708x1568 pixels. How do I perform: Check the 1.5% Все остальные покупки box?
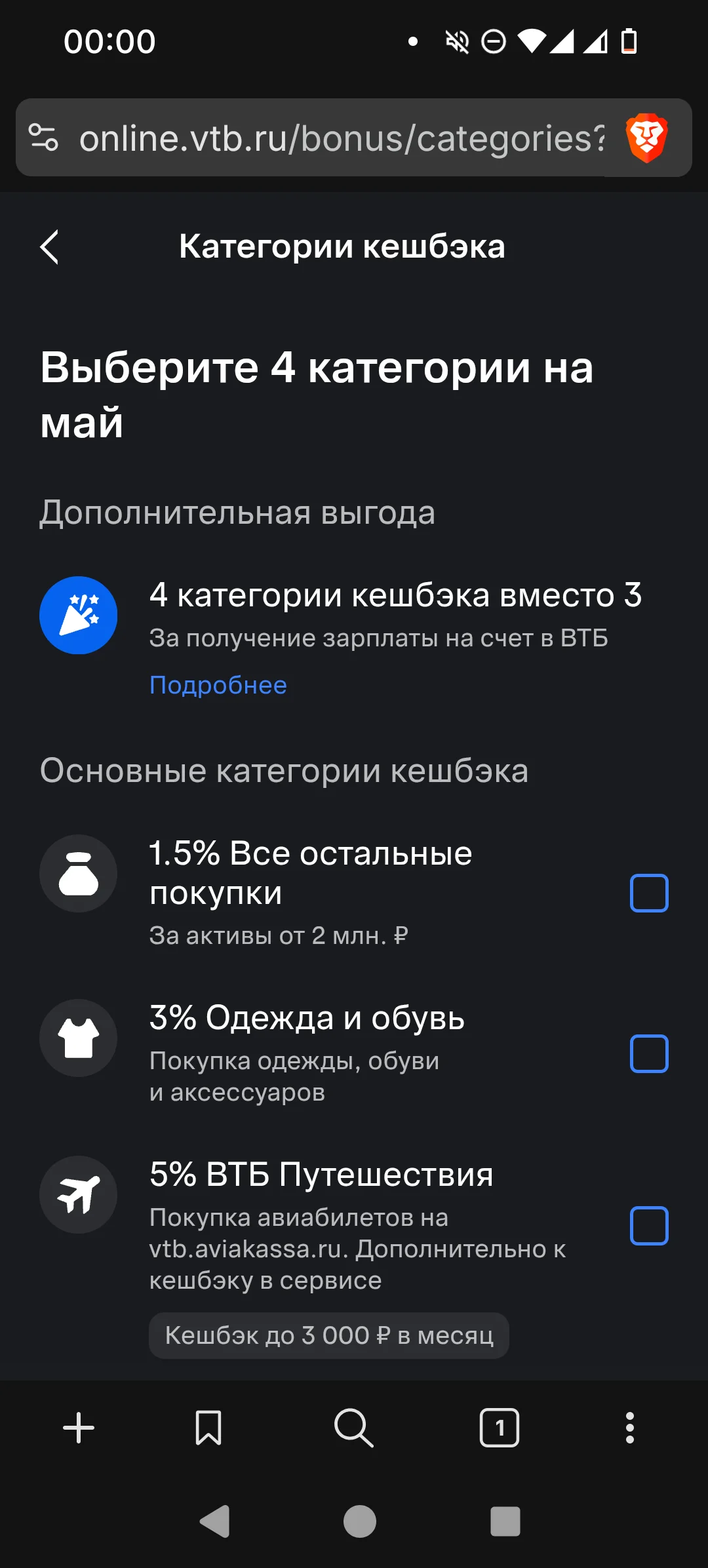[x=649, y=893]
